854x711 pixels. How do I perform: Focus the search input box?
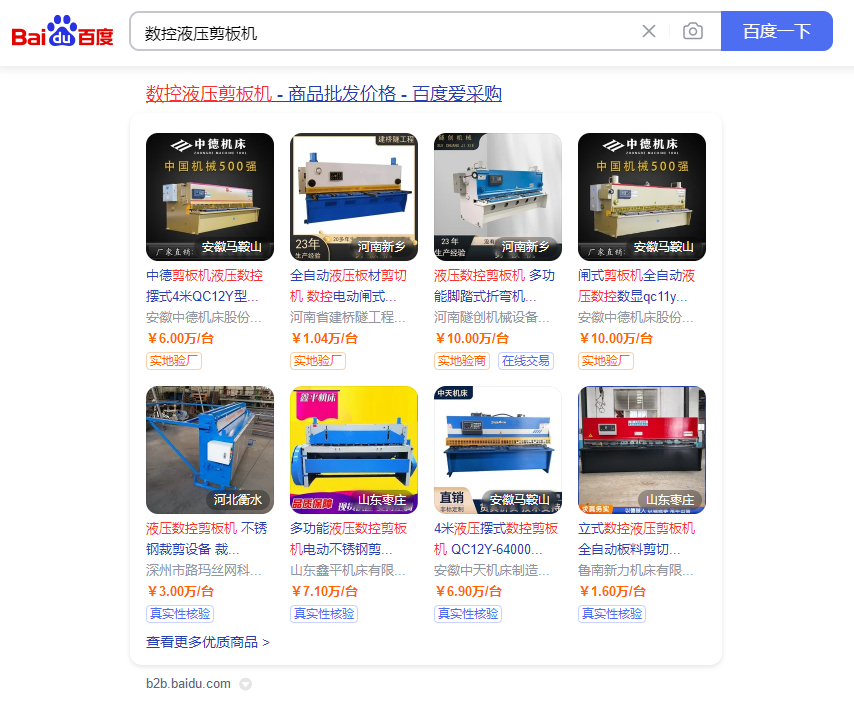click(390, 32)
